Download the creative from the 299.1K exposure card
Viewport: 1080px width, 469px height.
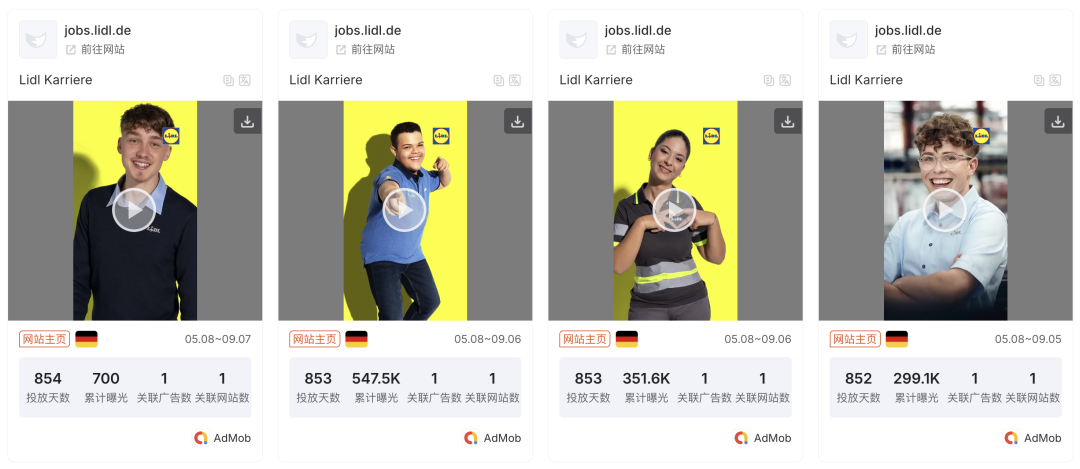click(1057, 121)
